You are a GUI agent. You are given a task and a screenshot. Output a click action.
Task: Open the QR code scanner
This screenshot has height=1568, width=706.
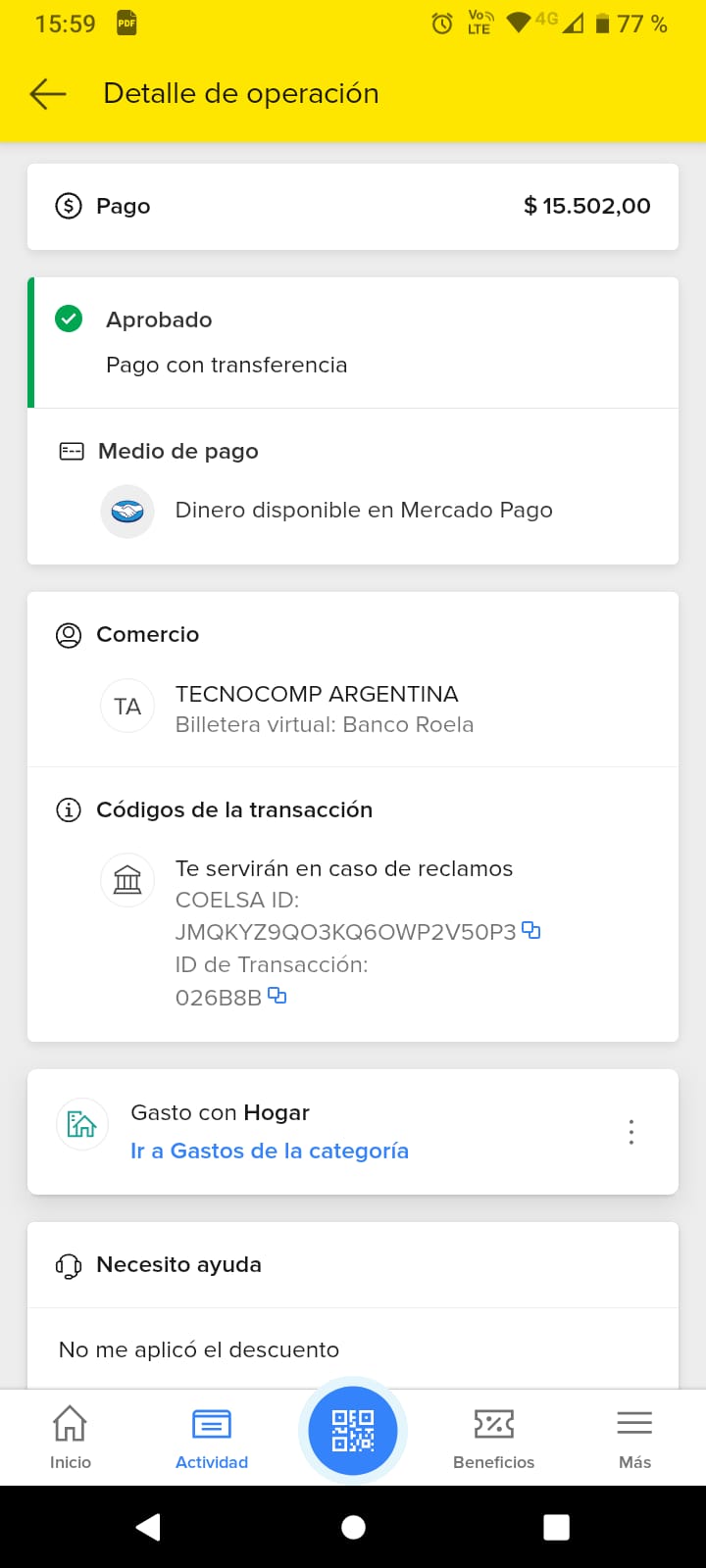click(353, 1431)
